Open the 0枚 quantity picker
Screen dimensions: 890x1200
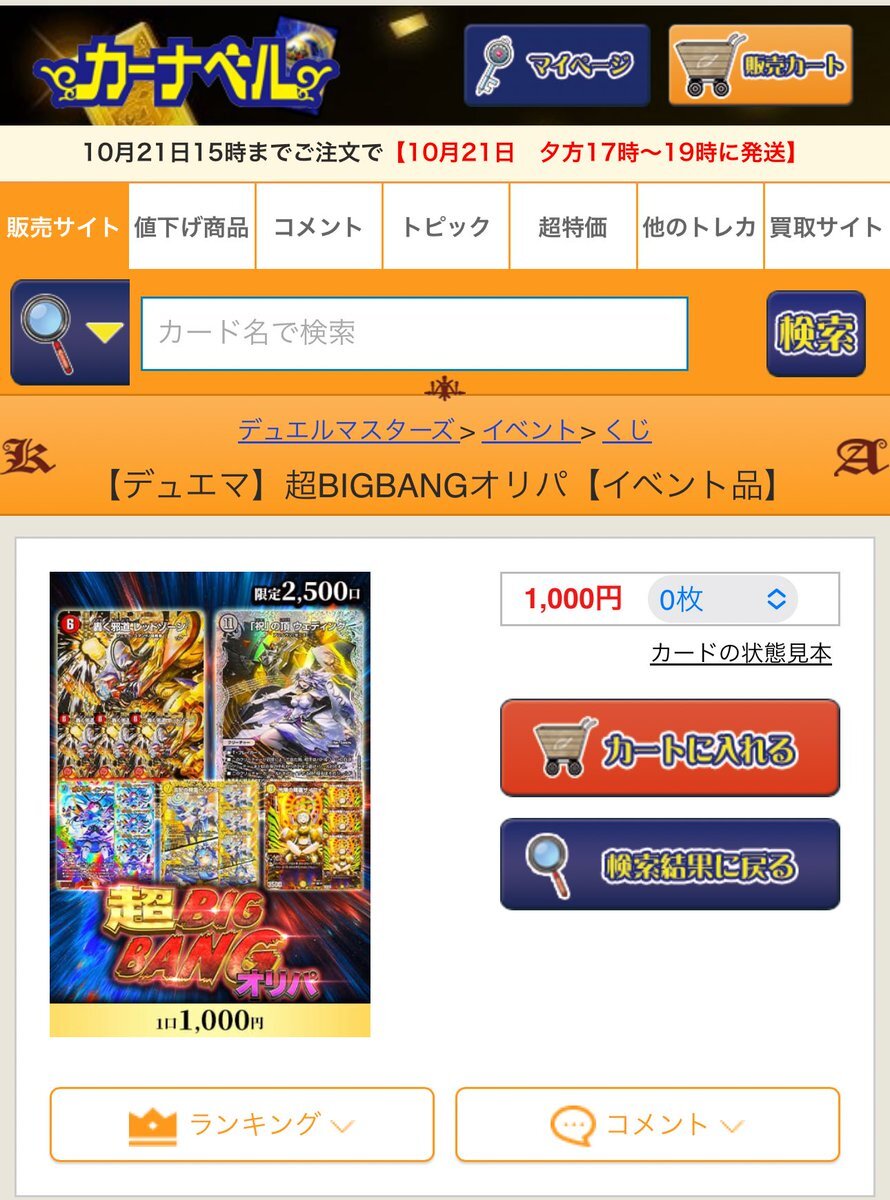[x=722, y=600]
